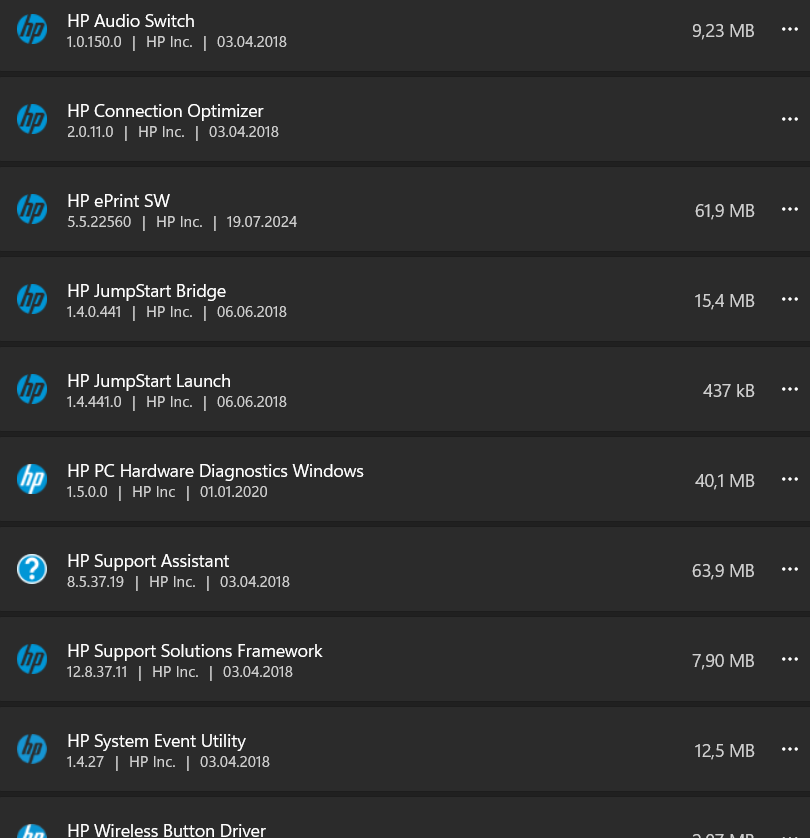This screenshot has height=838, width=810.
Task: Click the ellipsis button for HP JumpStart Bridge
Action: click(790, 299)
